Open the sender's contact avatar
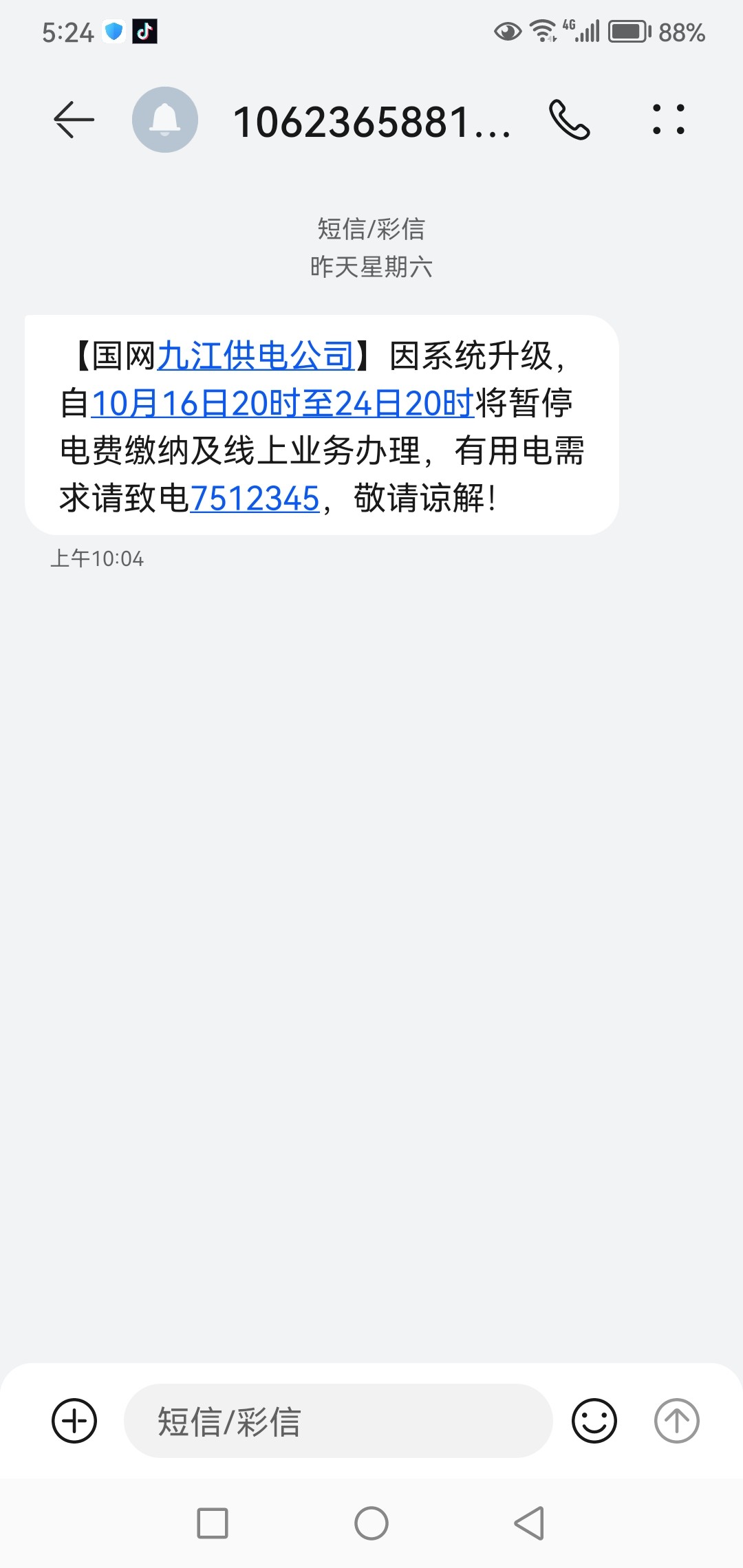The image size is (743, 1568). pos(165,120)
